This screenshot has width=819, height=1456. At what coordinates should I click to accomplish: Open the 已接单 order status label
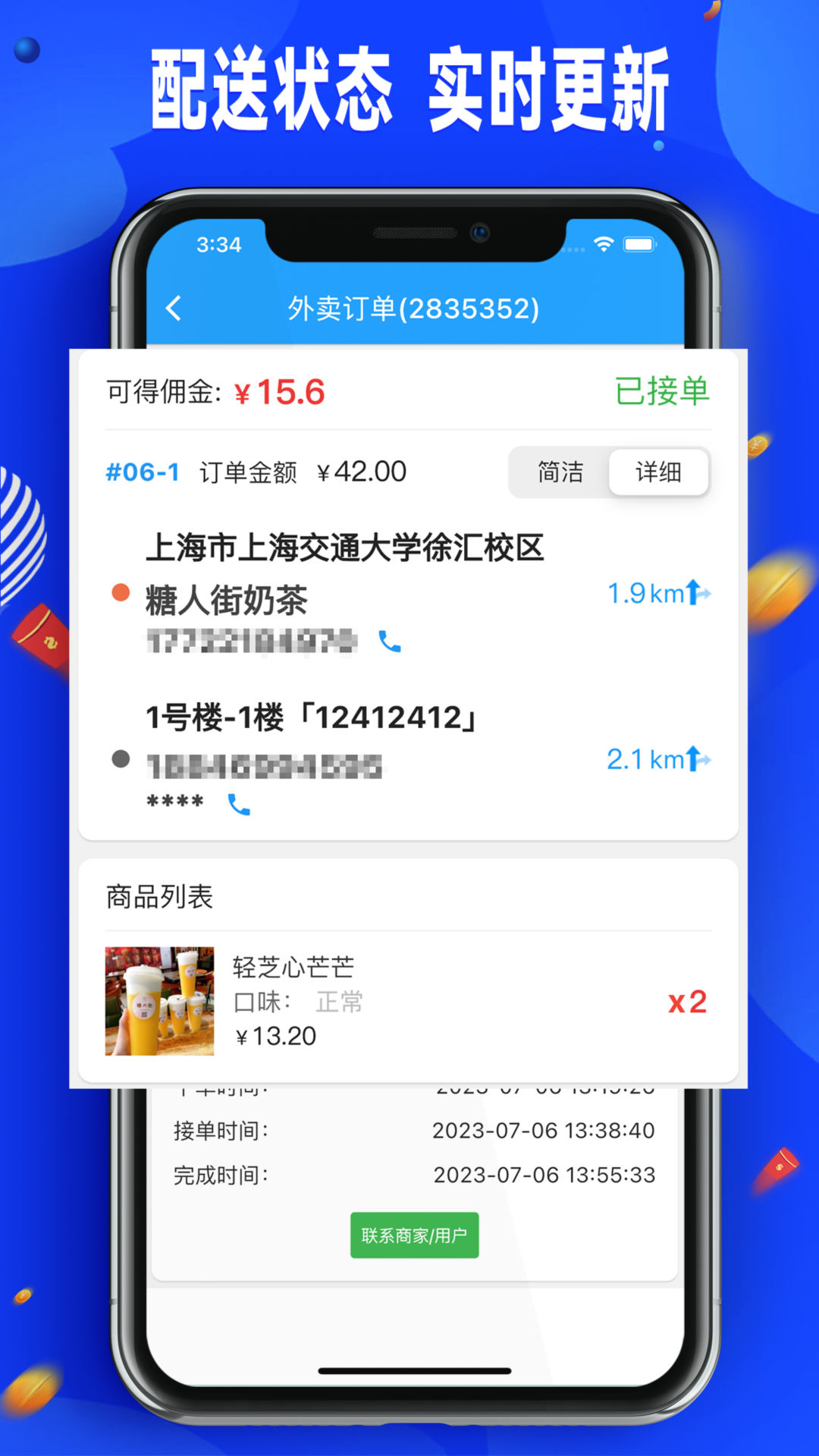pyautogui.click(x=662, y=391)
